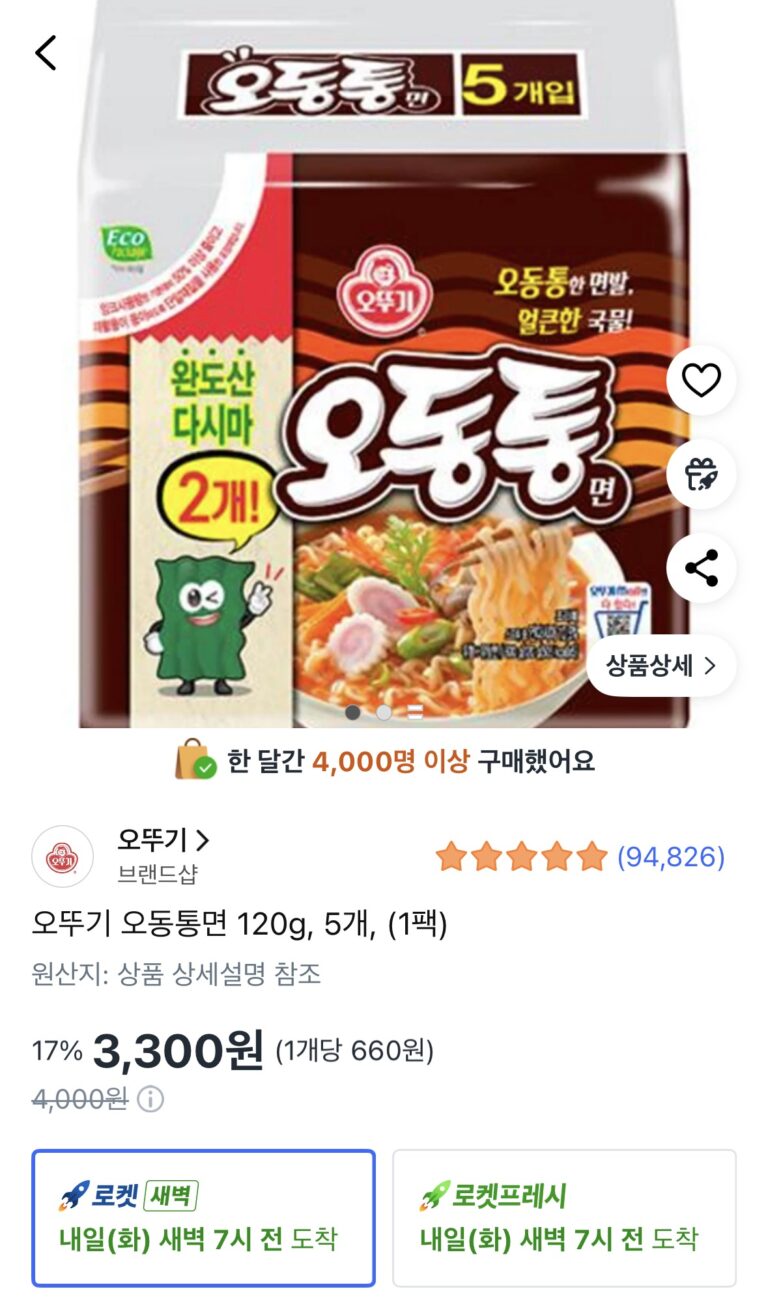The image size is (768, 1300).
Task: Open the gift icon option
Action: [x=701, y=474]
